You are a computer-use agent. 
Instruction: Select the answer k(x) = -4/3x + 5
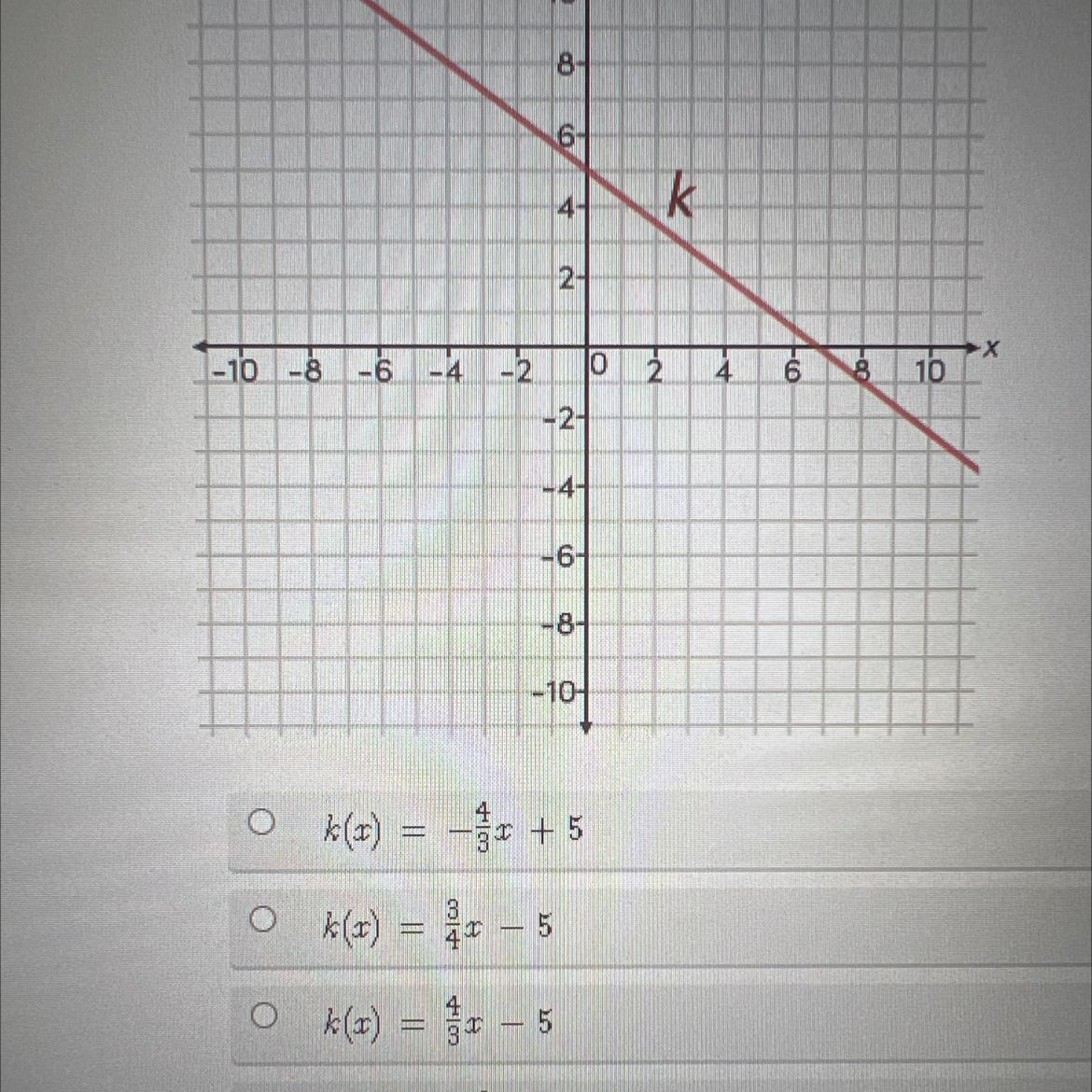pyautogui.click(x=261, y=823)
